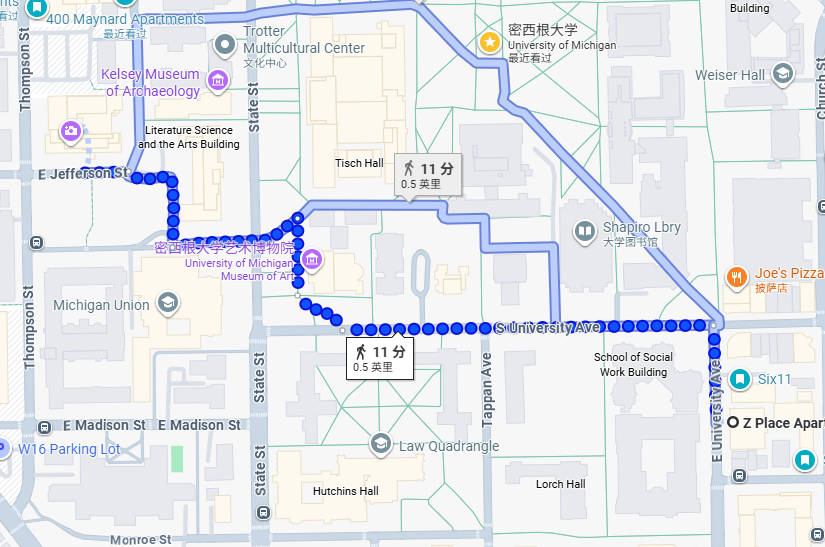Tap the Joe's Pizza restaurant pin
825x547 pixels.
pyautogui.click(x=737, y=277)
